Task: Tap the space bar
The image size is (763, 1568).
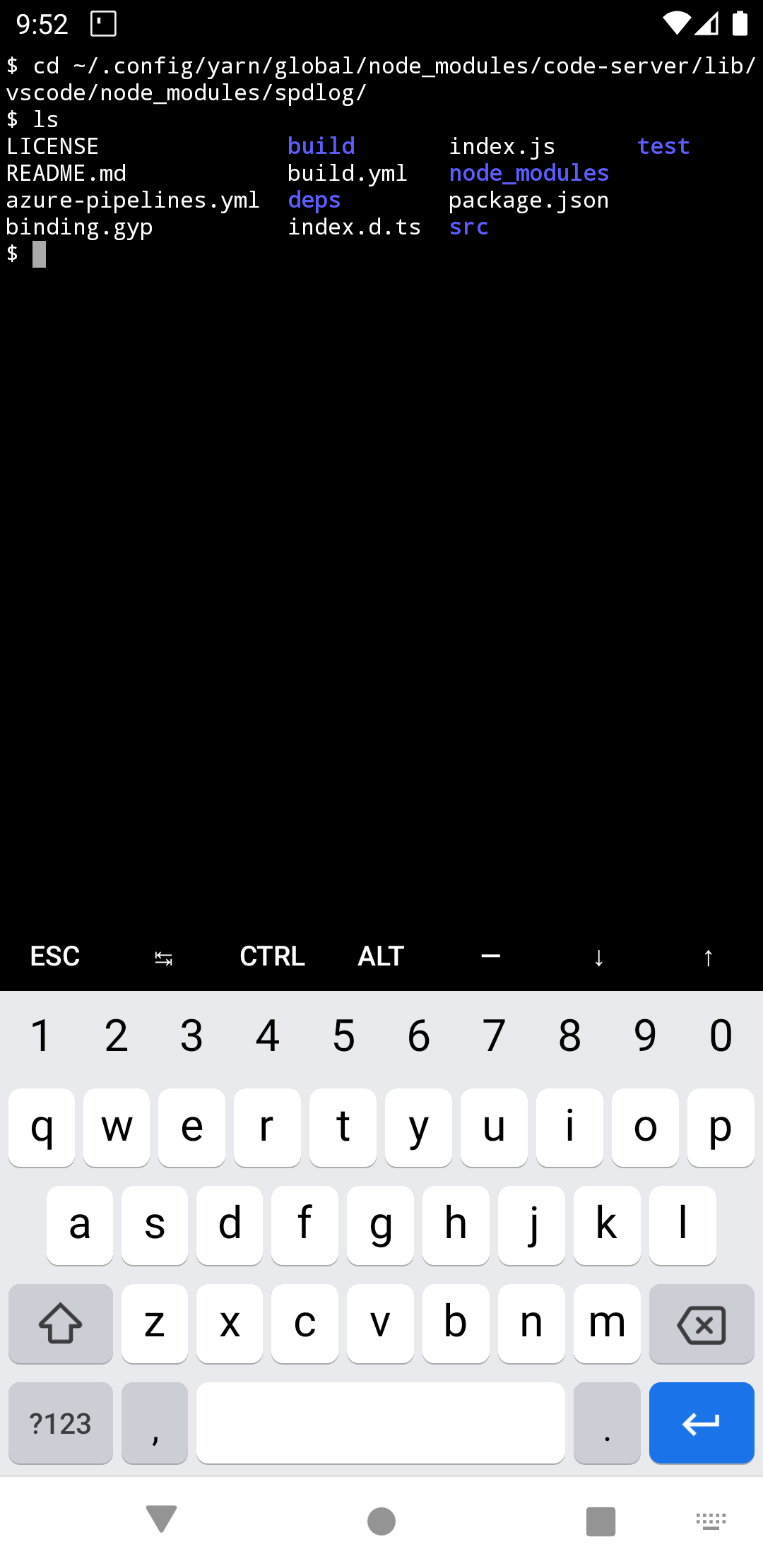Action: 380,1423
